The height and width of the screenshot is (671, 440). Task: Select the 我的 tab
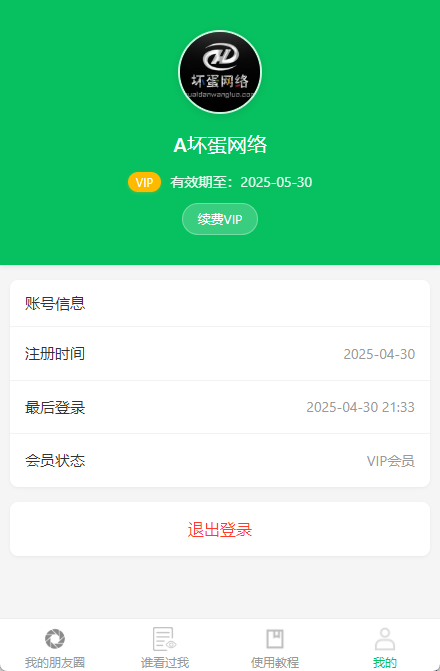(385, 647)
